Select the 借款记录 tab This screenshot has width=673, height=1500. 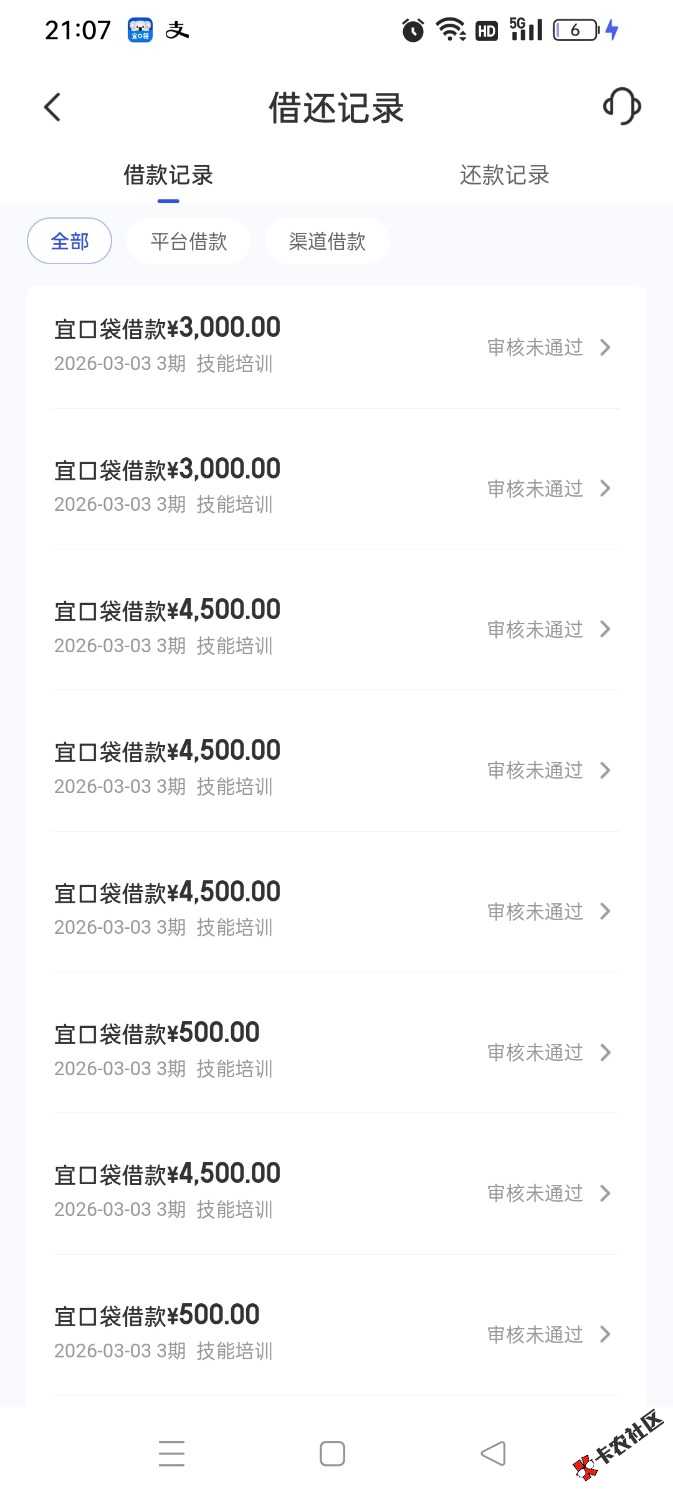click(x=168, y=175)
